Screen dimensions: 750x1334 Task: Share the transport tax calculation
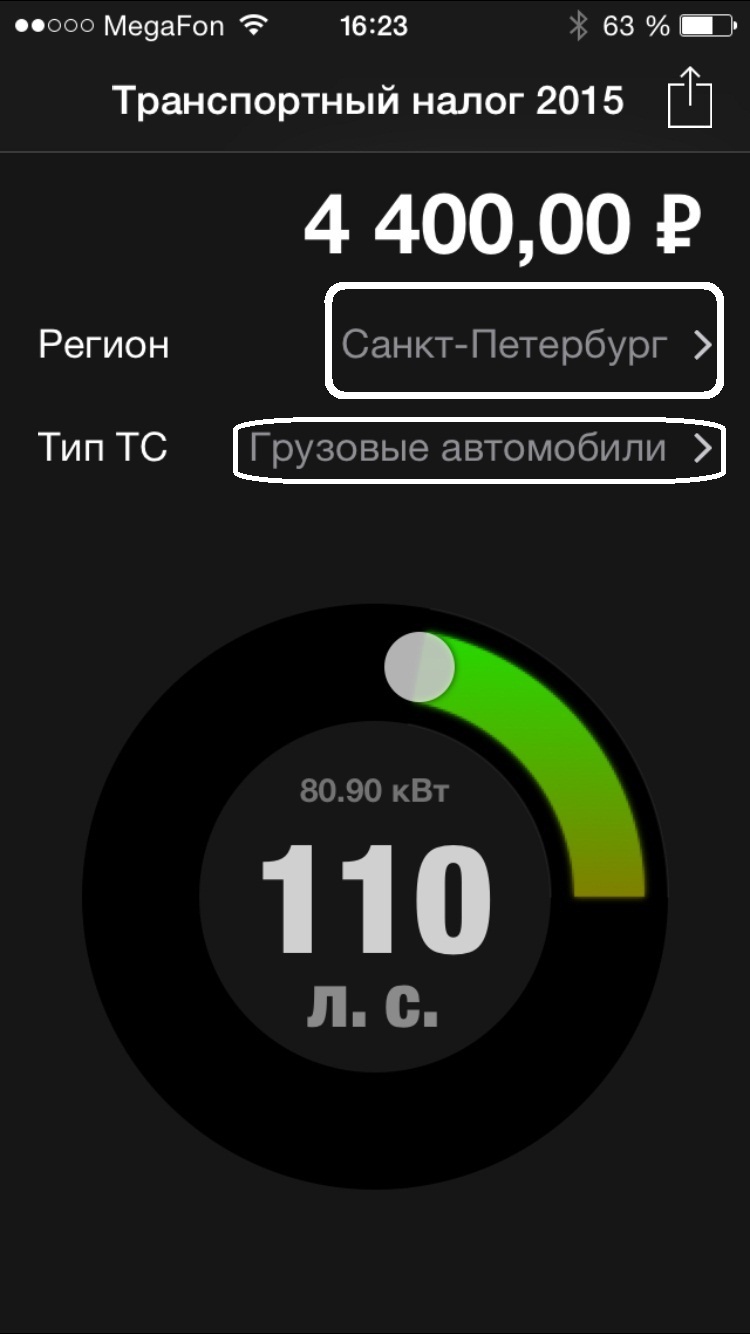690,97
